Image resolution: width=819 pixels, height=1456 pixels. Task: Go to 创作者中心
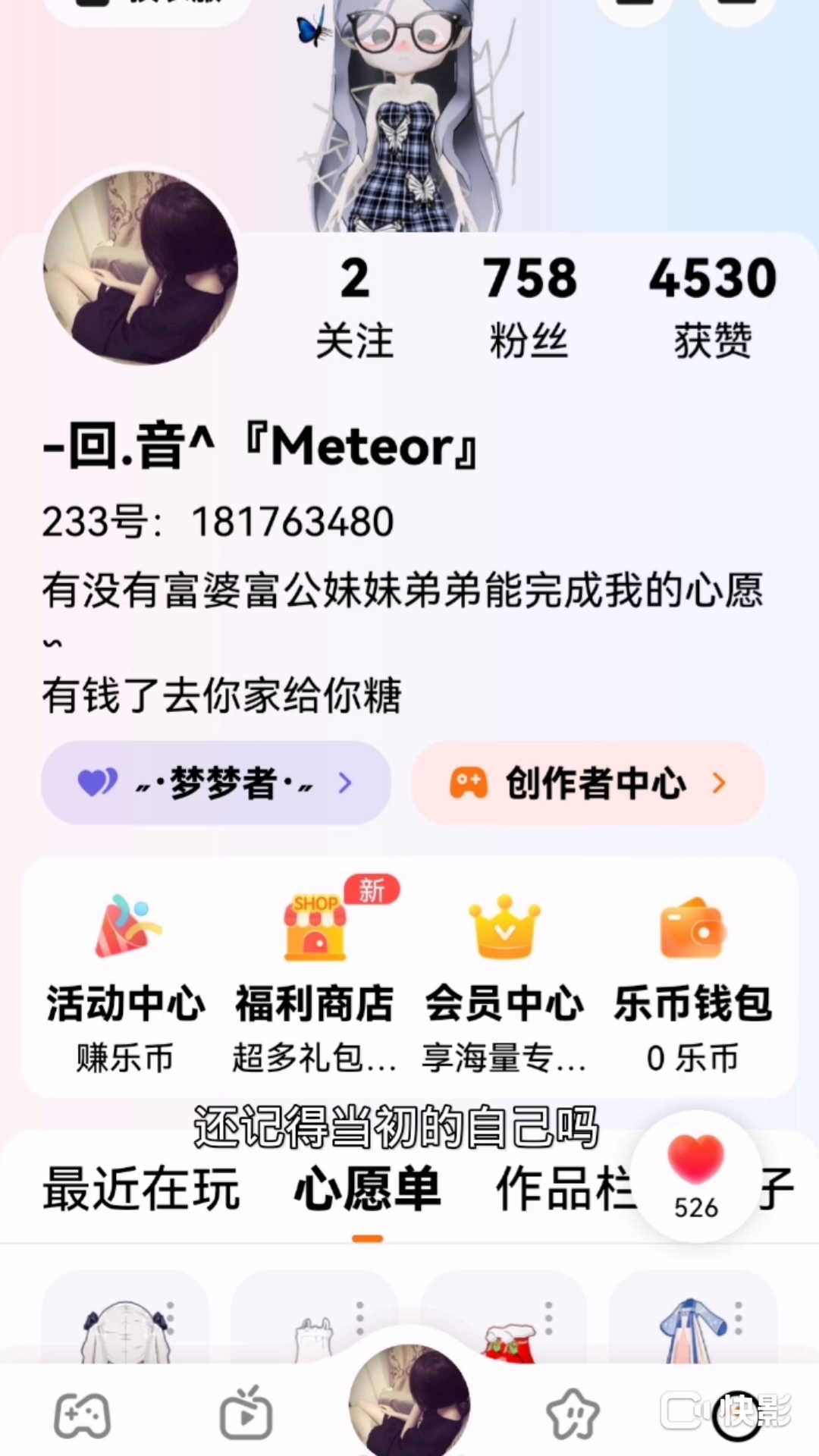[588, 783]
